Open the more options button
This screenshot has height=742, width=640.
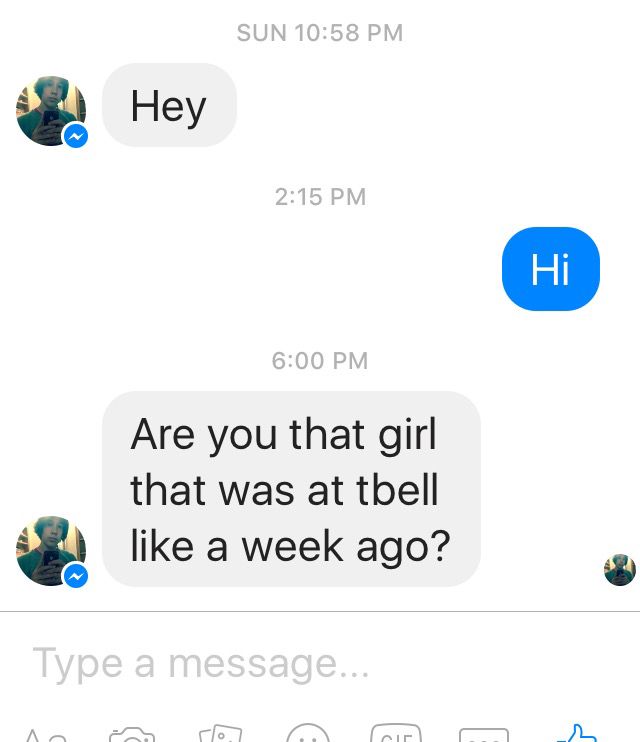point(483,736)
